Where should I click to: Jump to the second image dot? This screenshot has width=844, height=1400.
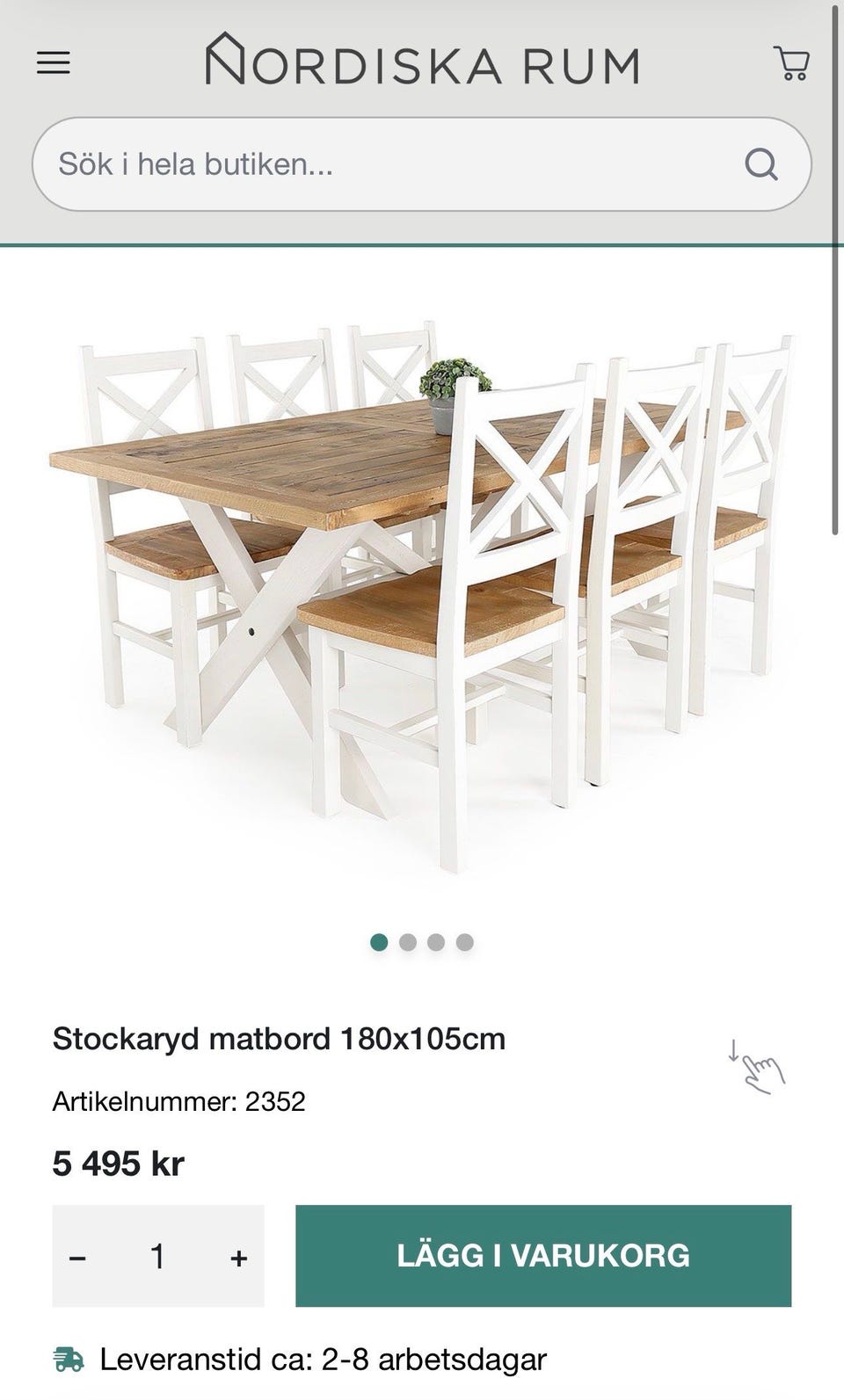(x=408, y=943)
